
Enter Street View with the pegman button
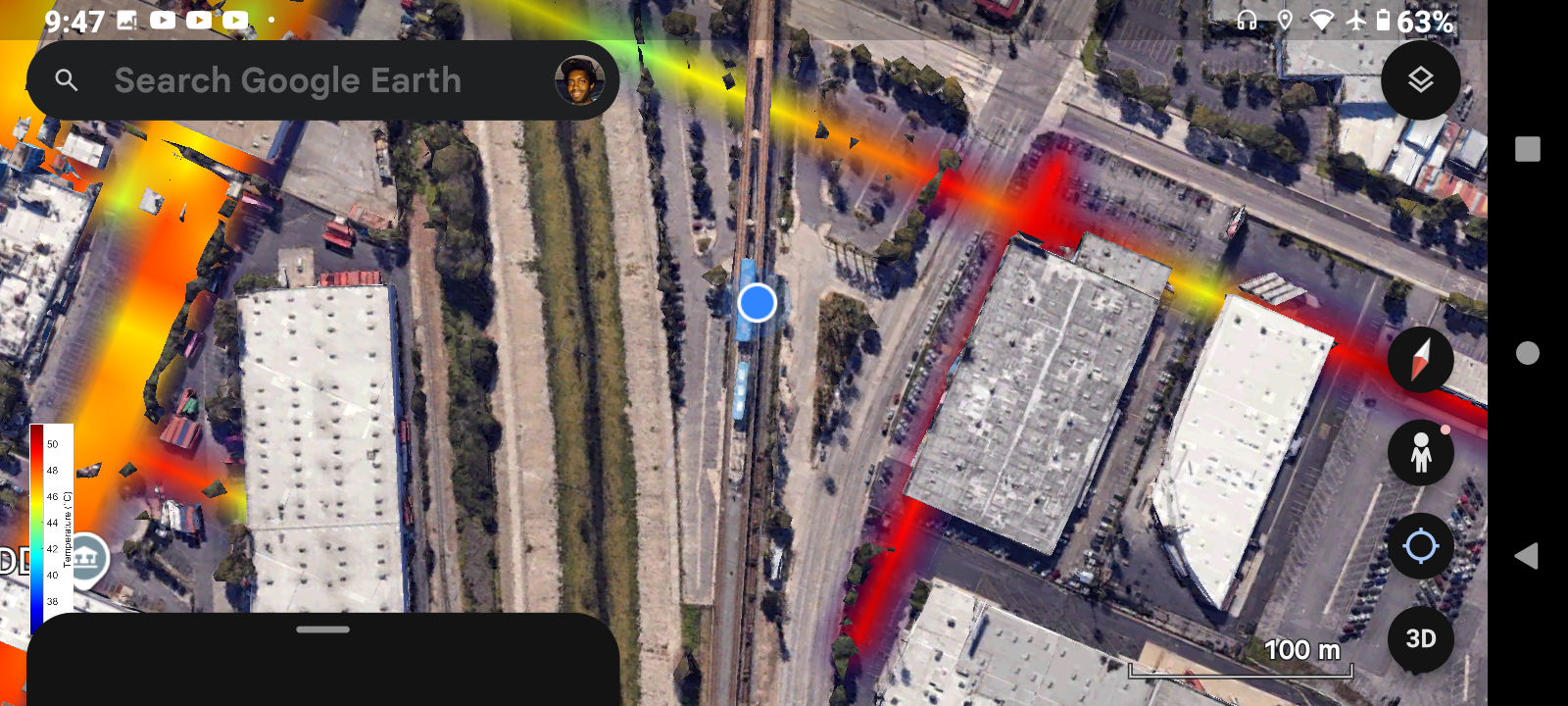[1420, 452]
